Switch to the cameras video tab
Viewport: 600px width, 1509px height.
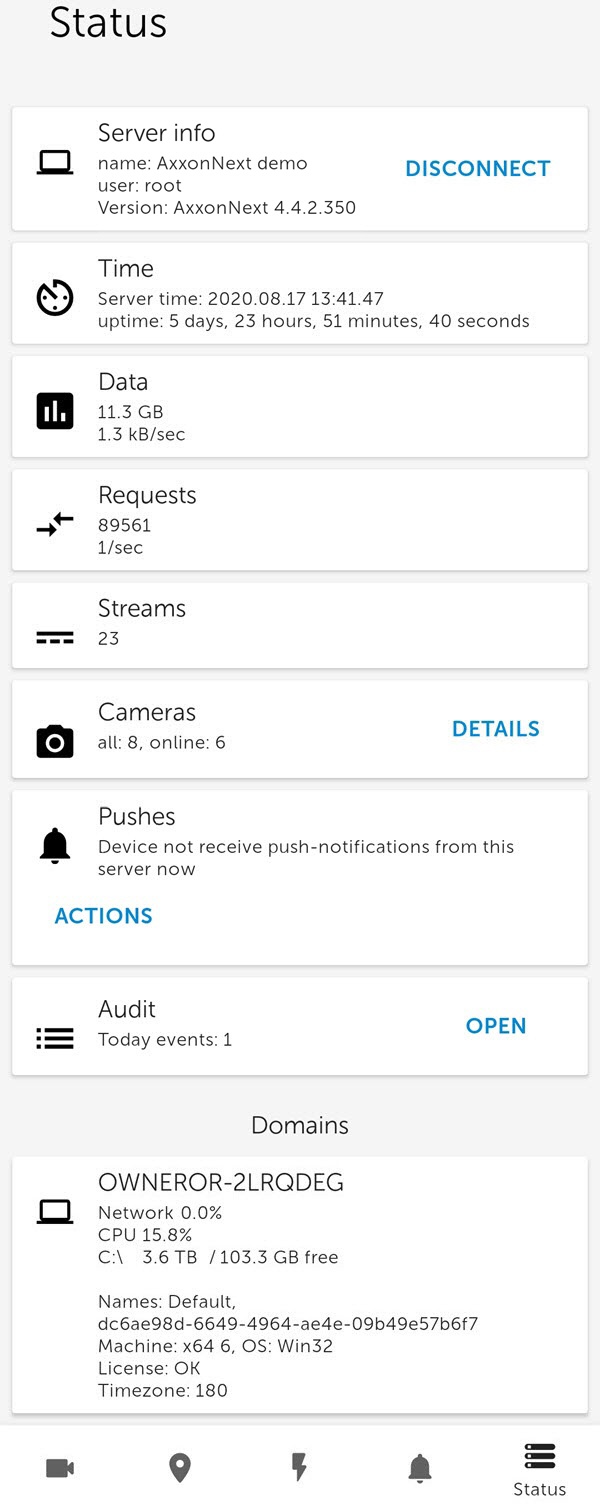point(60,1467)
